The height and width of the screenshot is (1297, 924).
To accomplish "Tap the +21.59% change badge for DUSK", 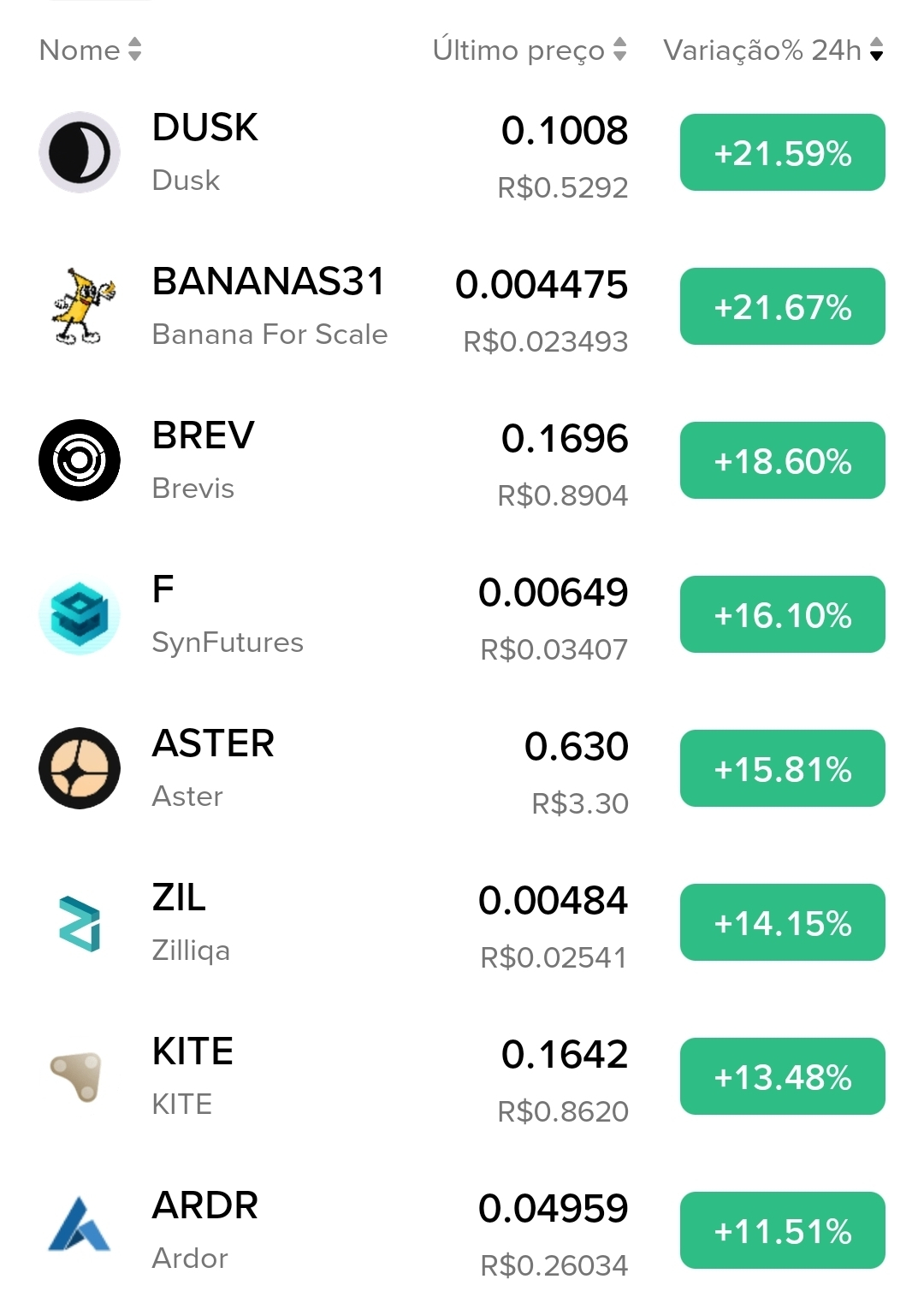I will pyautogui.click(x=782, y=152).
